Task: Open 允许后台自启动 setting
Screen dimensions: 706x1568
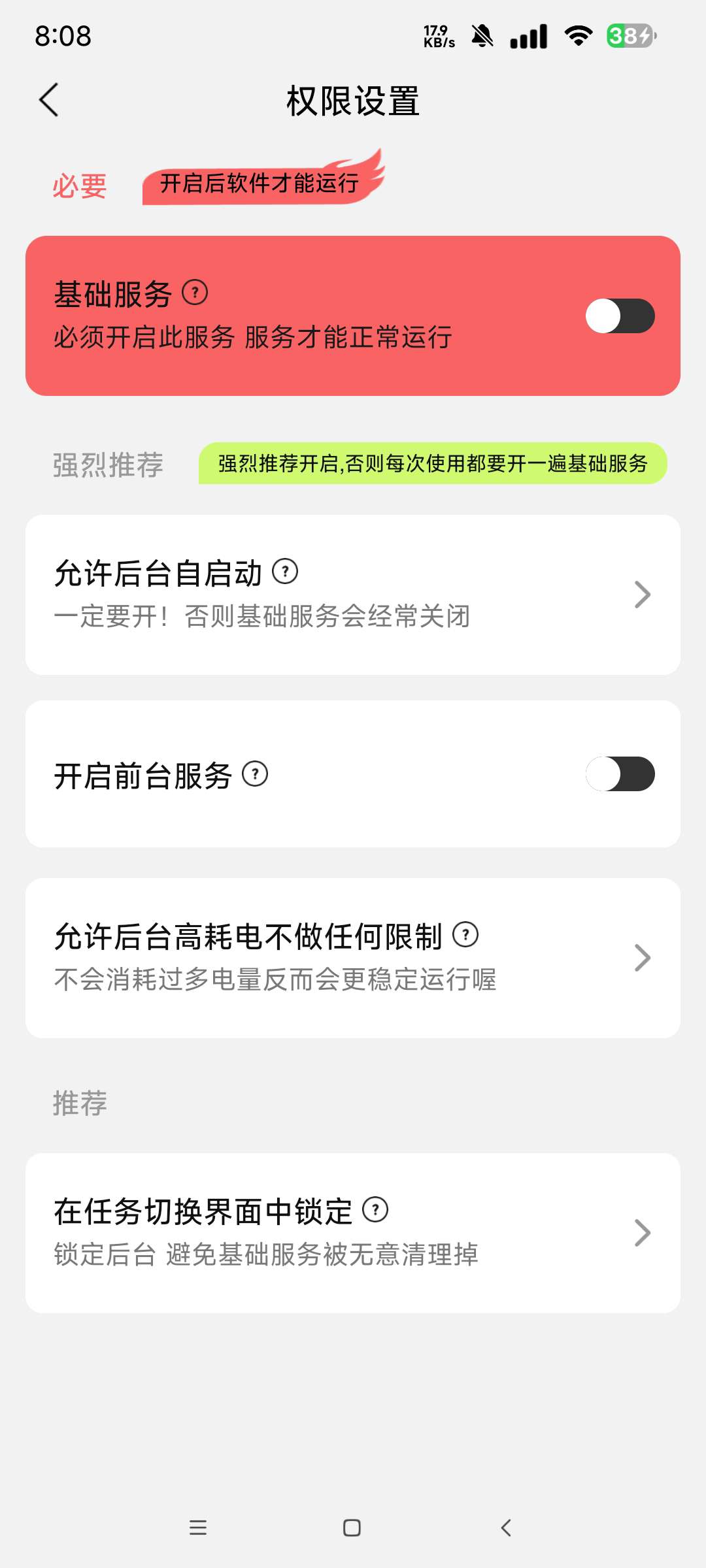Action: (353, 595)
